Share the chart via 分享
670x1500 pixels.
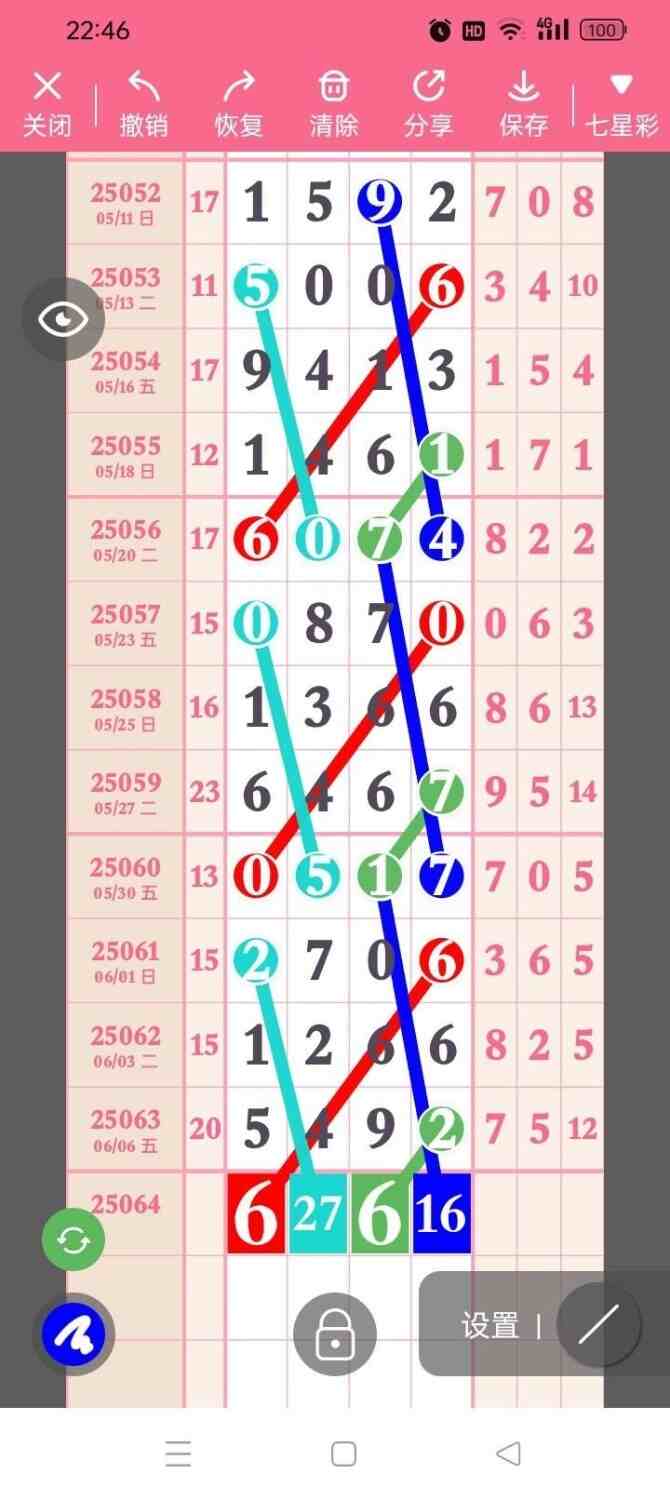pos(428,104)
